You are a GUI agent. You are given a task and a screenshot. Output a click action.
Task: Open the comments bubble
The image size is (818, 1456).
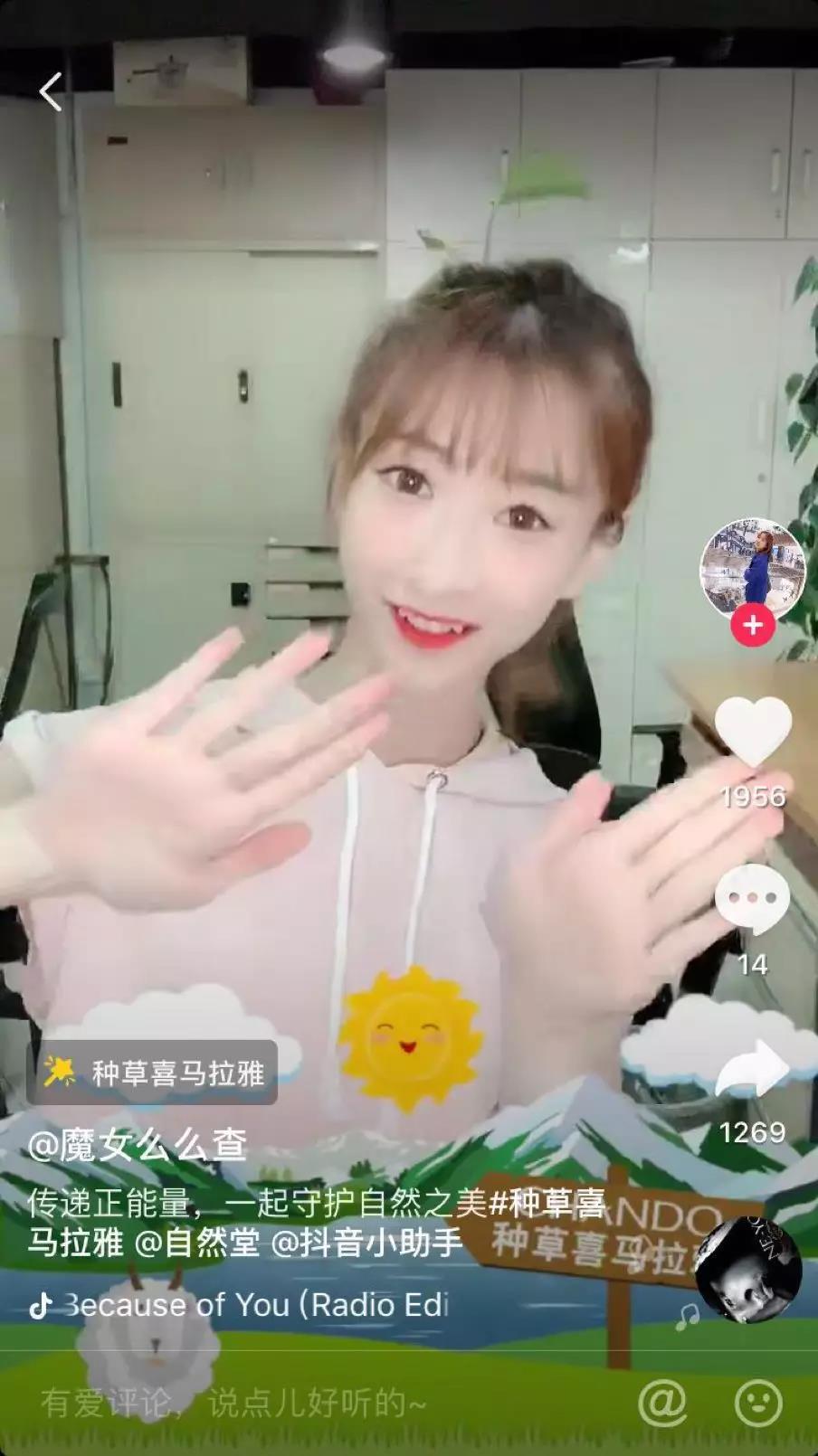pyautogui.click(x=752, y=900)
